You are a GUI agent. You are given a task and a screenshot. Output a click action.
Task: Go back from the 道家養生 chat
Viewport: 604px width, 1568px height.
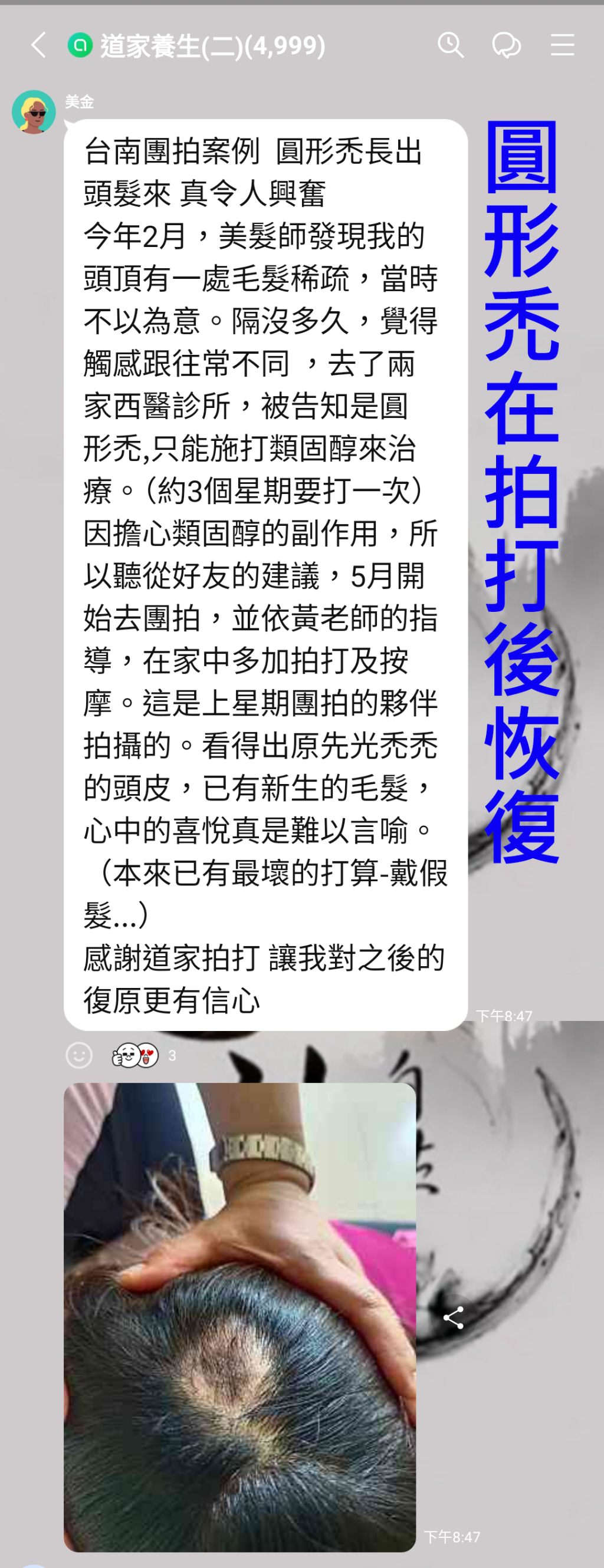coord(38,45)
